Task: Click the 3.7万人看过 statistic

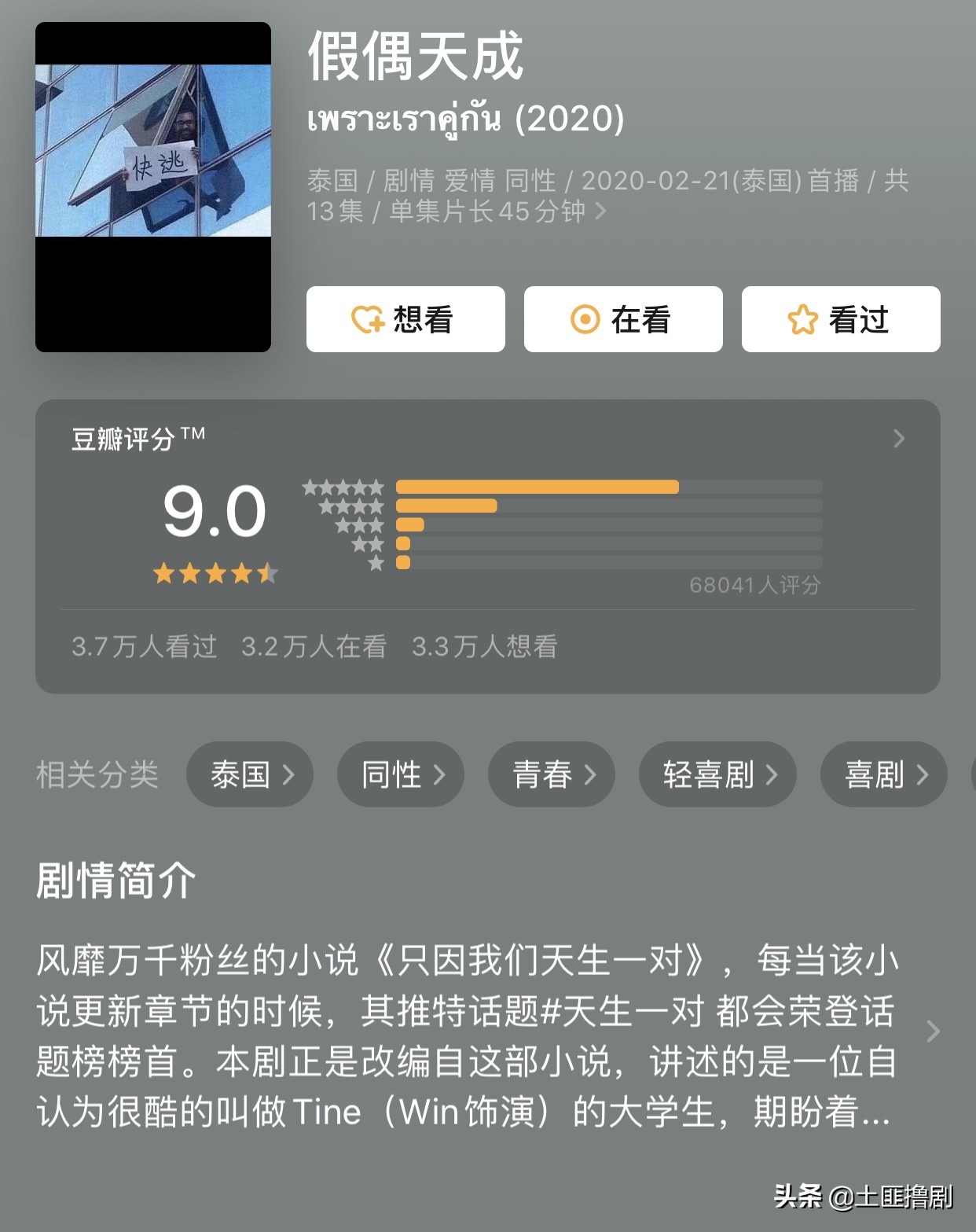Action: 141,647
